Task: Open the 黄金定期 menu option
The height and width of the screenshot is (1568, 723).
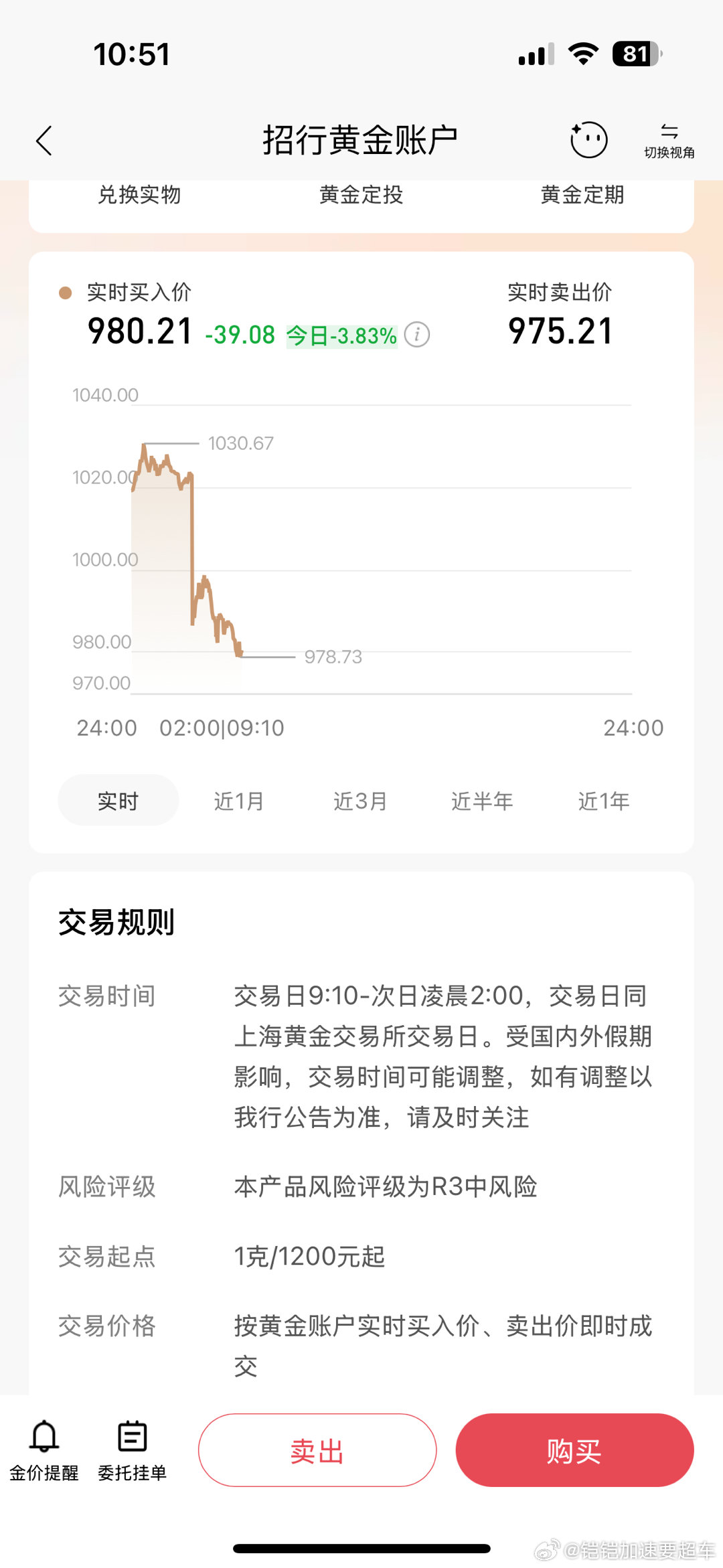Action: click(583, 195)
